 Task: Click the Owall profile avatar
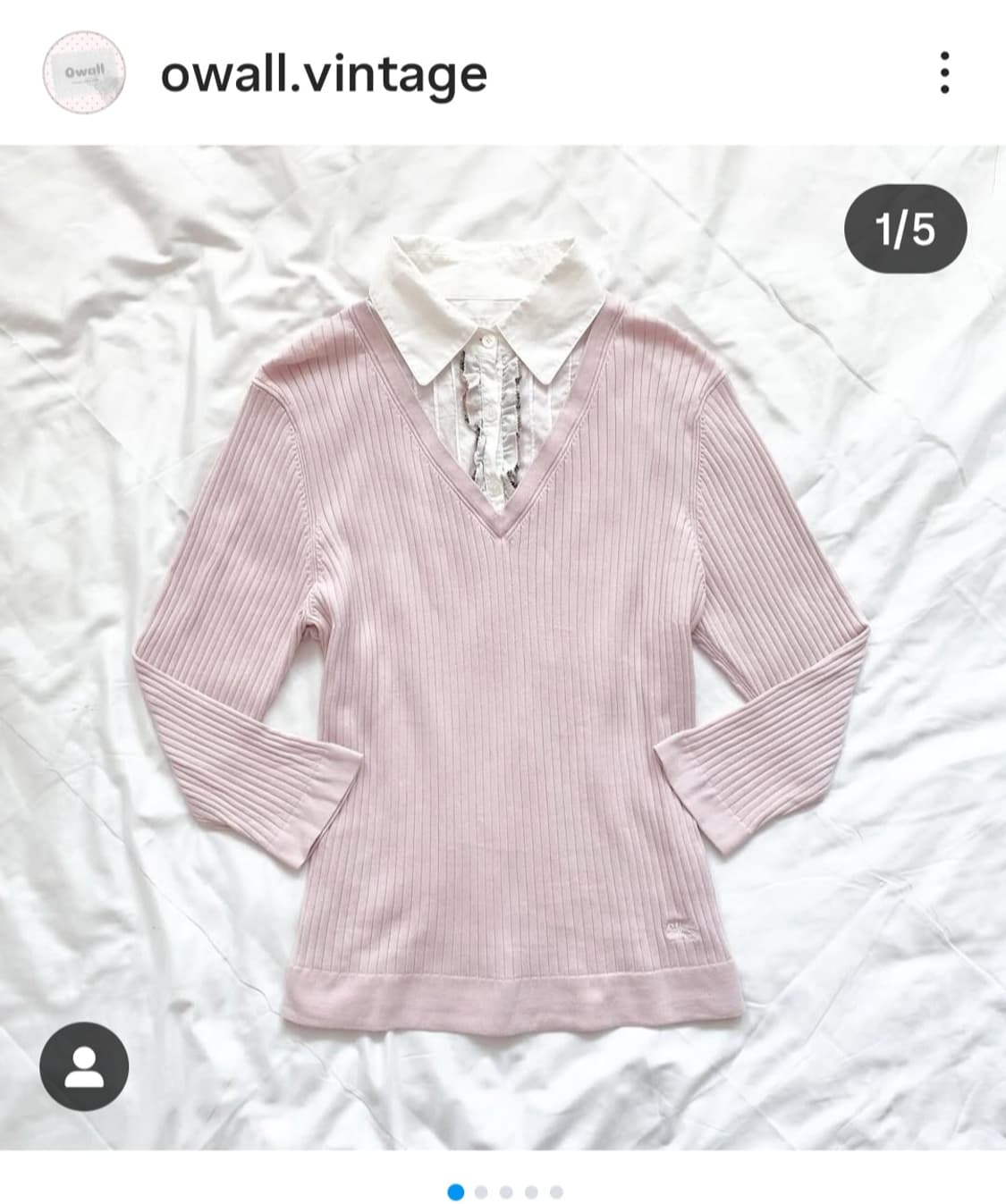coord(85,74)
